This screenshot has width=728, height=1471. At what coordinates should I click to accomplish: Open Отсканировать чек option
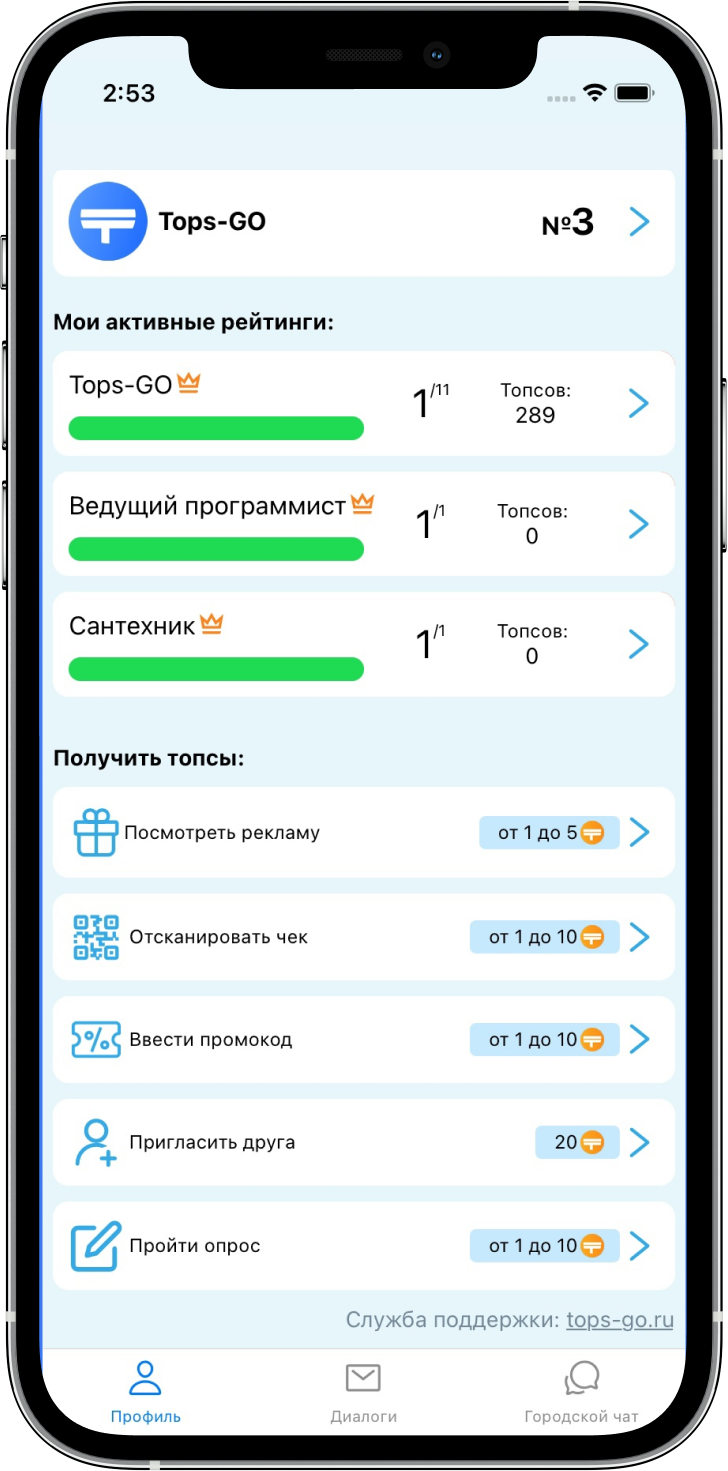coord(363,937)
